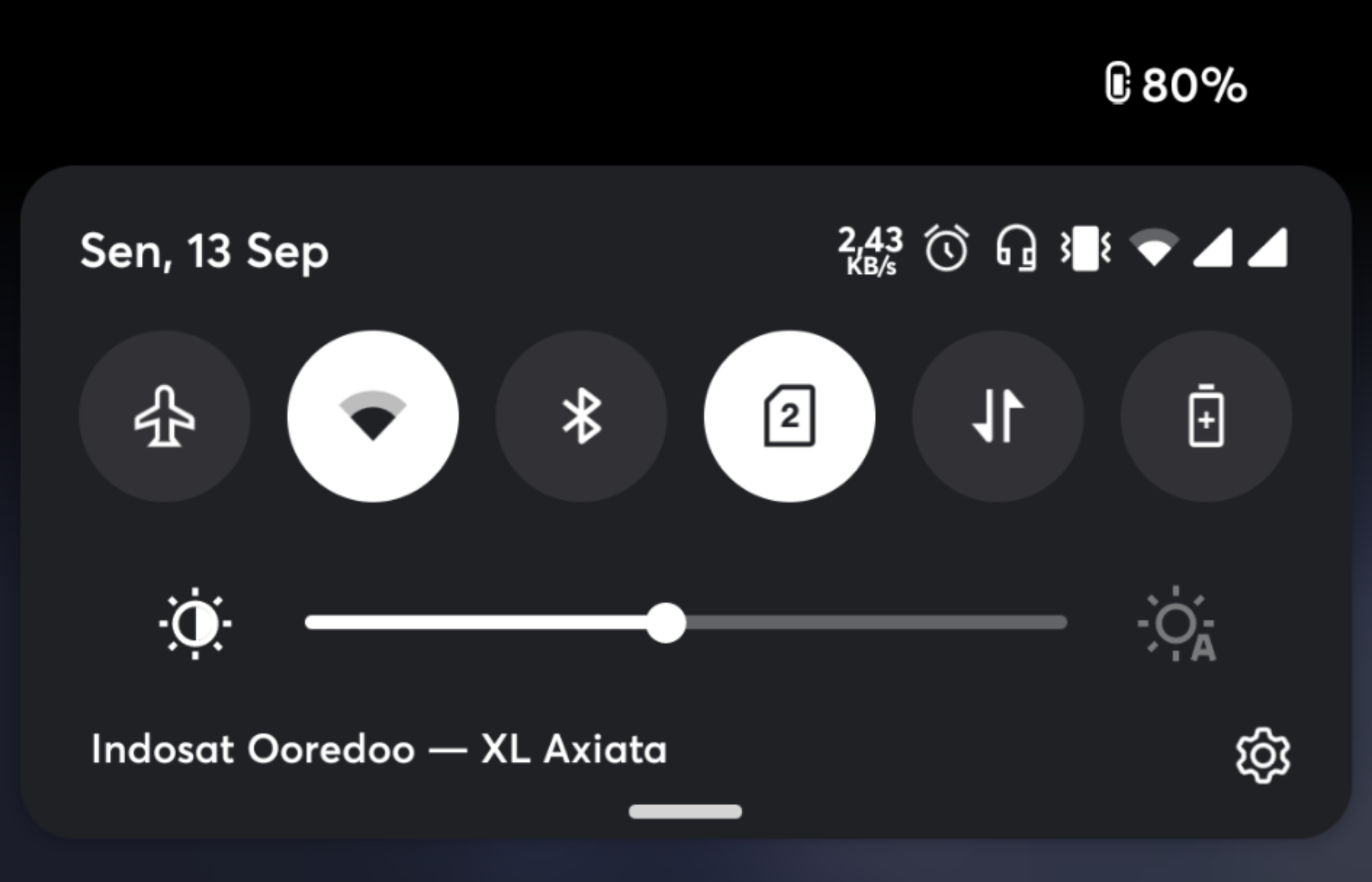Open settings gear icon
Viewport: 1372px width, 882px height.
point(1262,755)
